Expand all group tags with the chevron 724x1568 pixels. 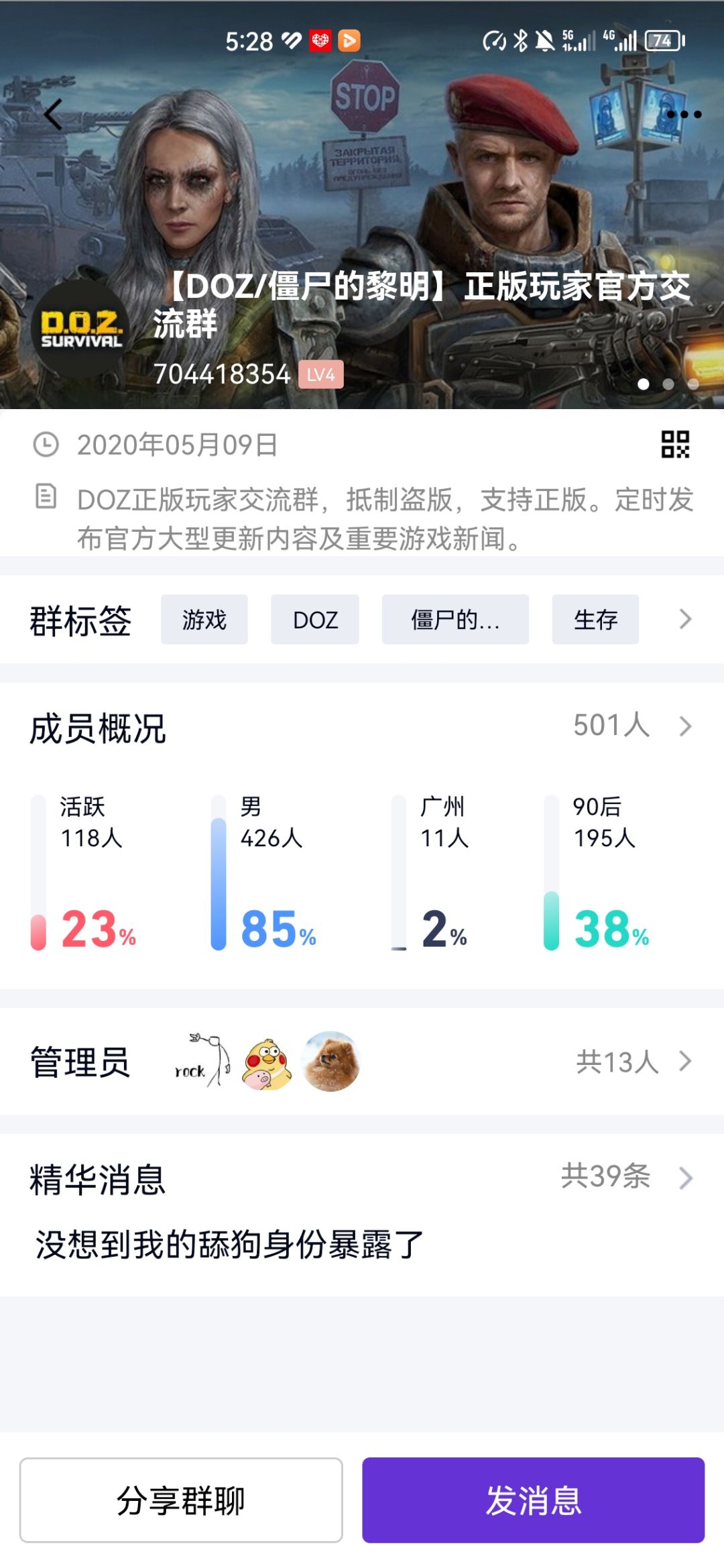pos(684,619)
